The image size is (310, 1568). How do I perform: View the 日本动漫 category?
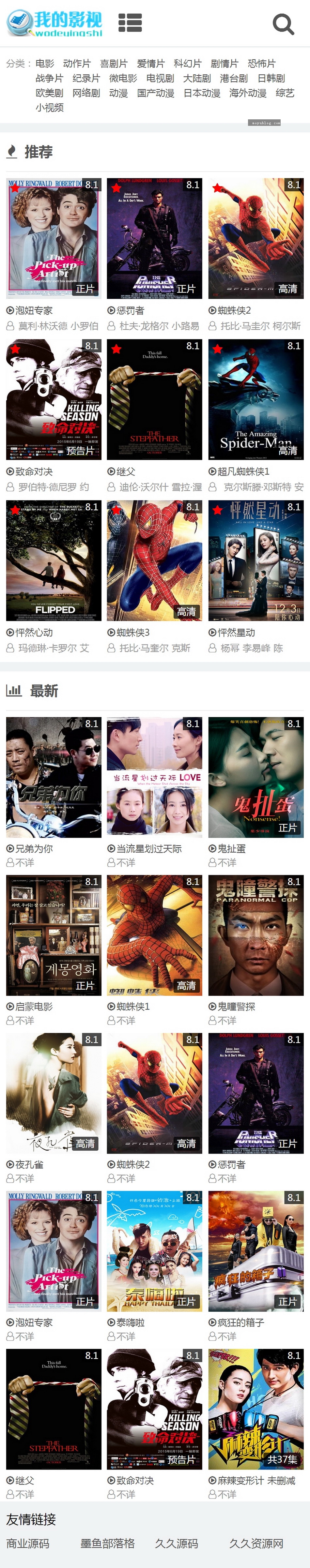point(202,93)
